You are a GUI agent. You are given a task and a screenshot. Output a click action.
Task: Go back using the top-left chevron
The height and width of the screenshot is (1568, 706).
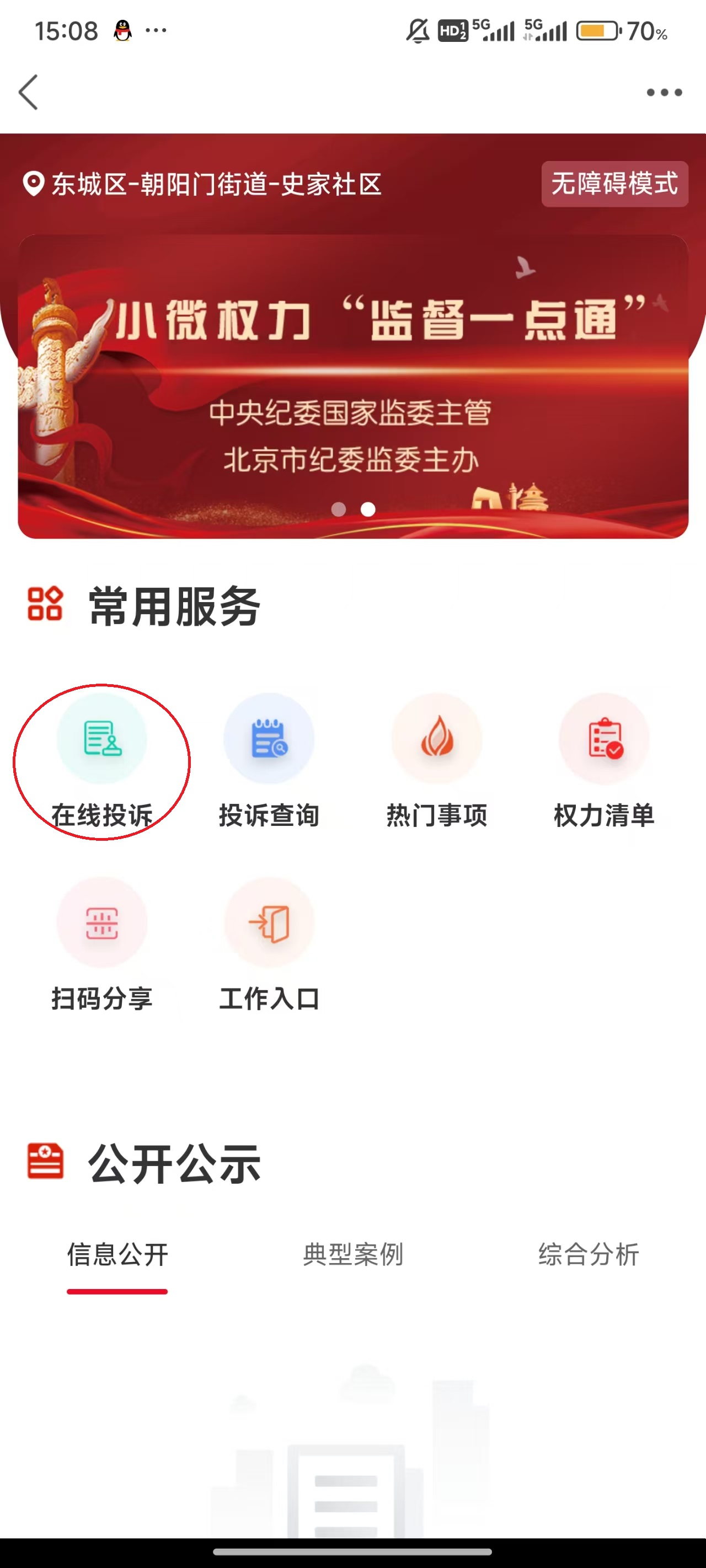pyautogui.click(x=29, y=93)
